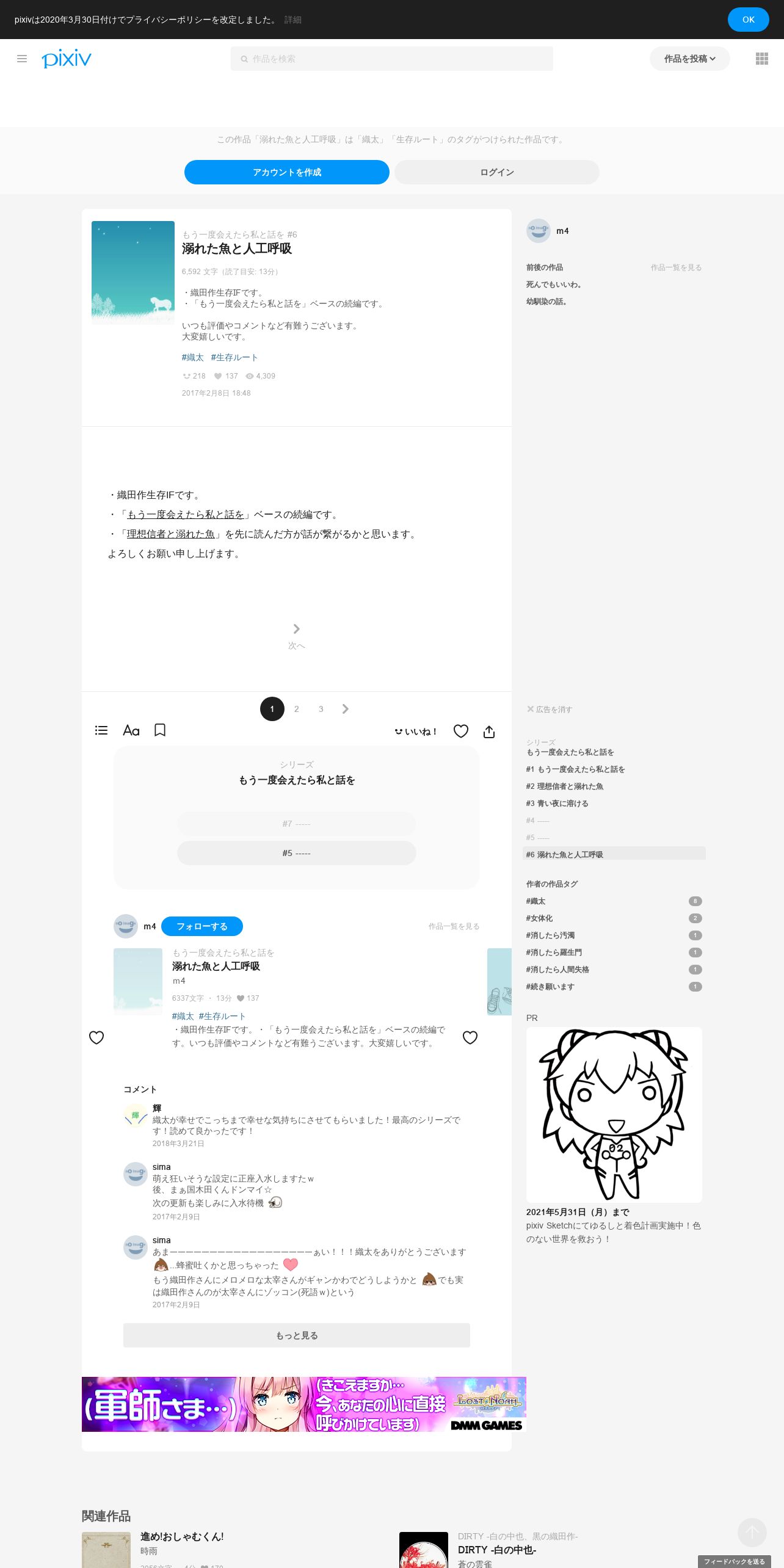Change text settings with the Aa icon

click(x=131, y=730)
